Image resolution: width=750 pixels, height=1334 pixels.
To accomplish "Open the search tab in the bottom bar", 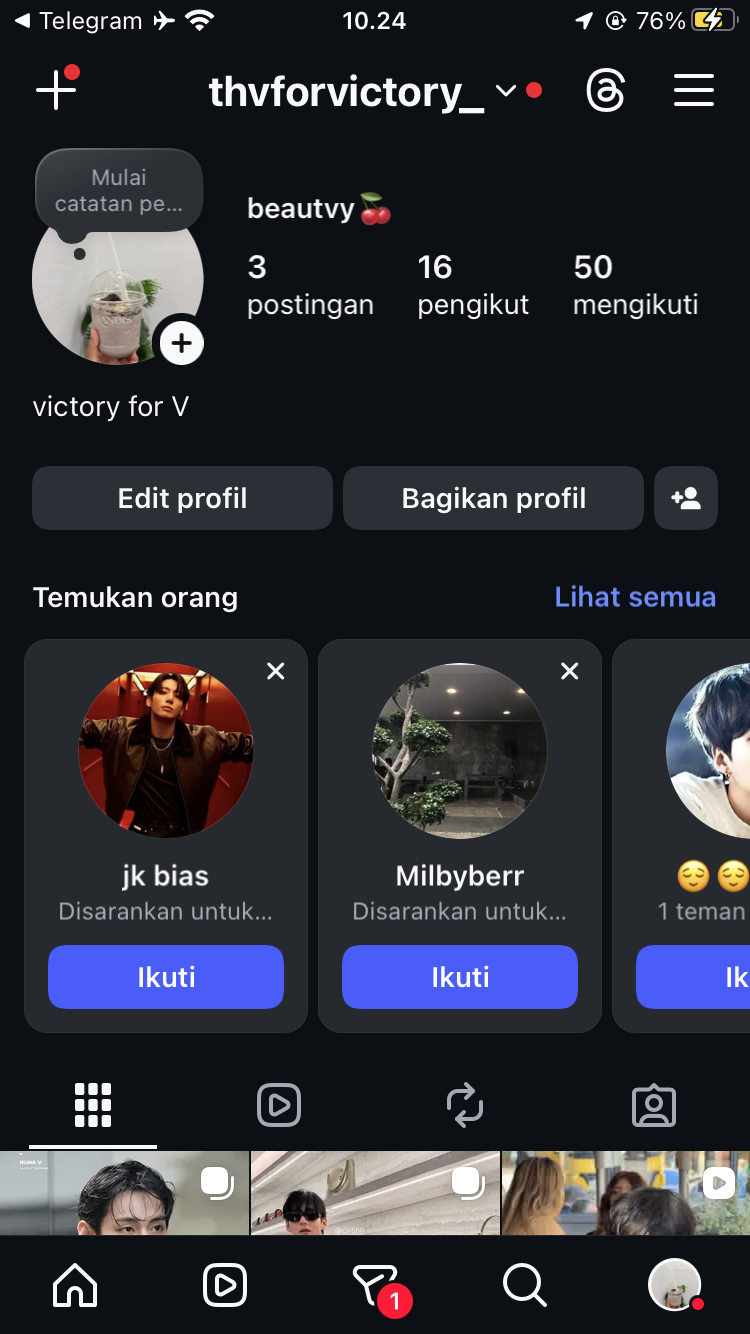I will tap(524, 1285).
